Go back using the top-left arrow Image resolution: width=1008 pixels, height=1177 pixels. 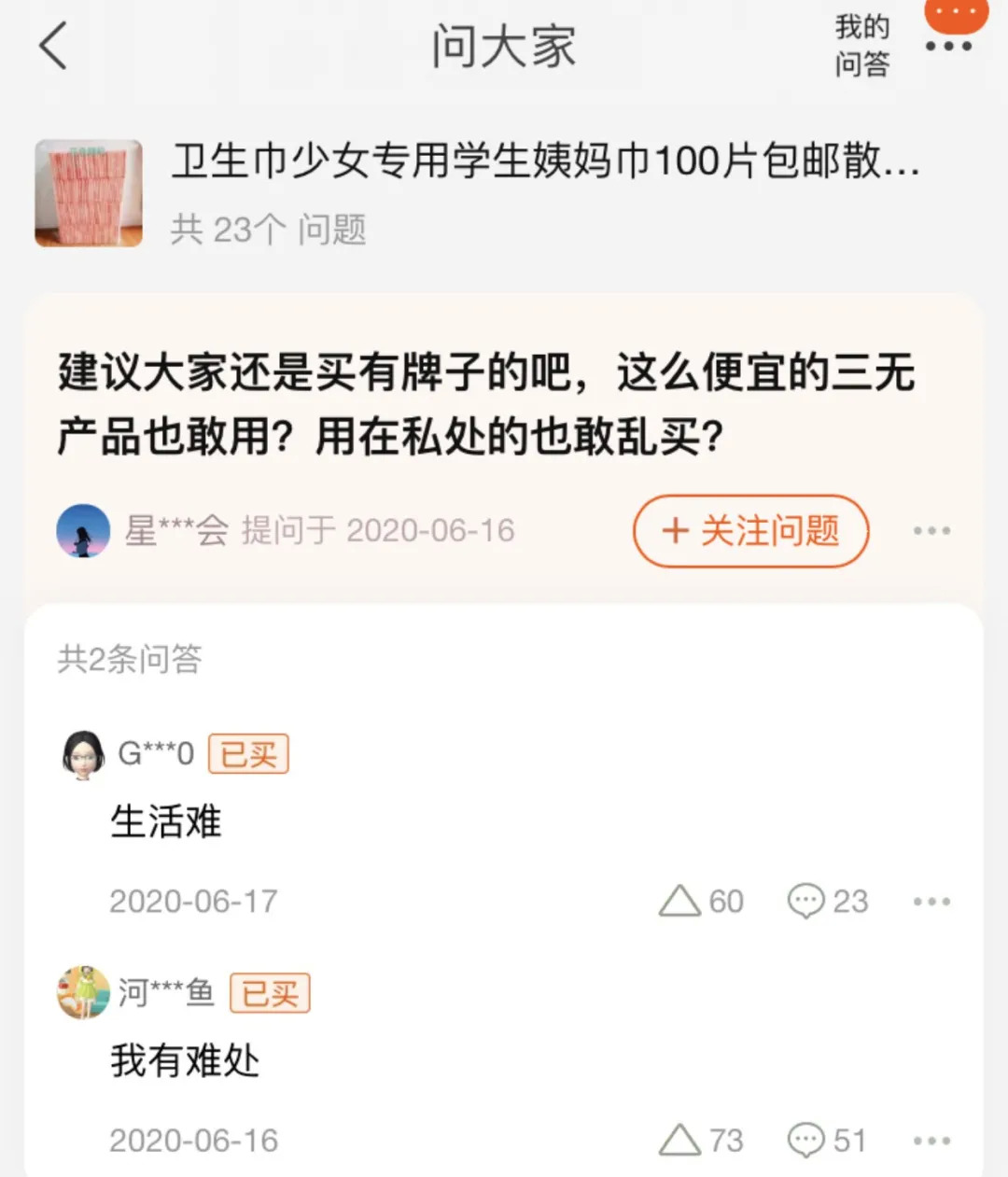pyautogui.click(x=53, y=46)
